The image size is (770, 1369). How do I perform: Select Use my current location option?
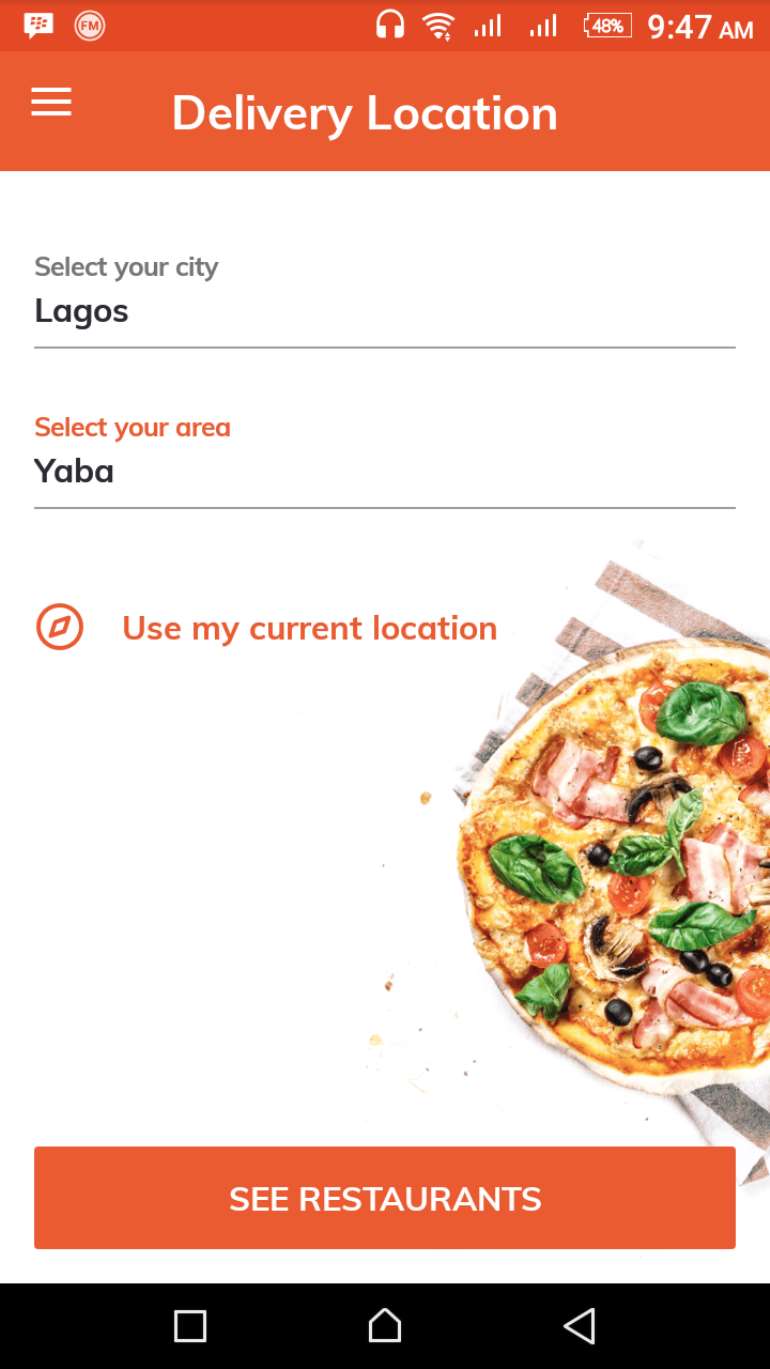(308, 627)
